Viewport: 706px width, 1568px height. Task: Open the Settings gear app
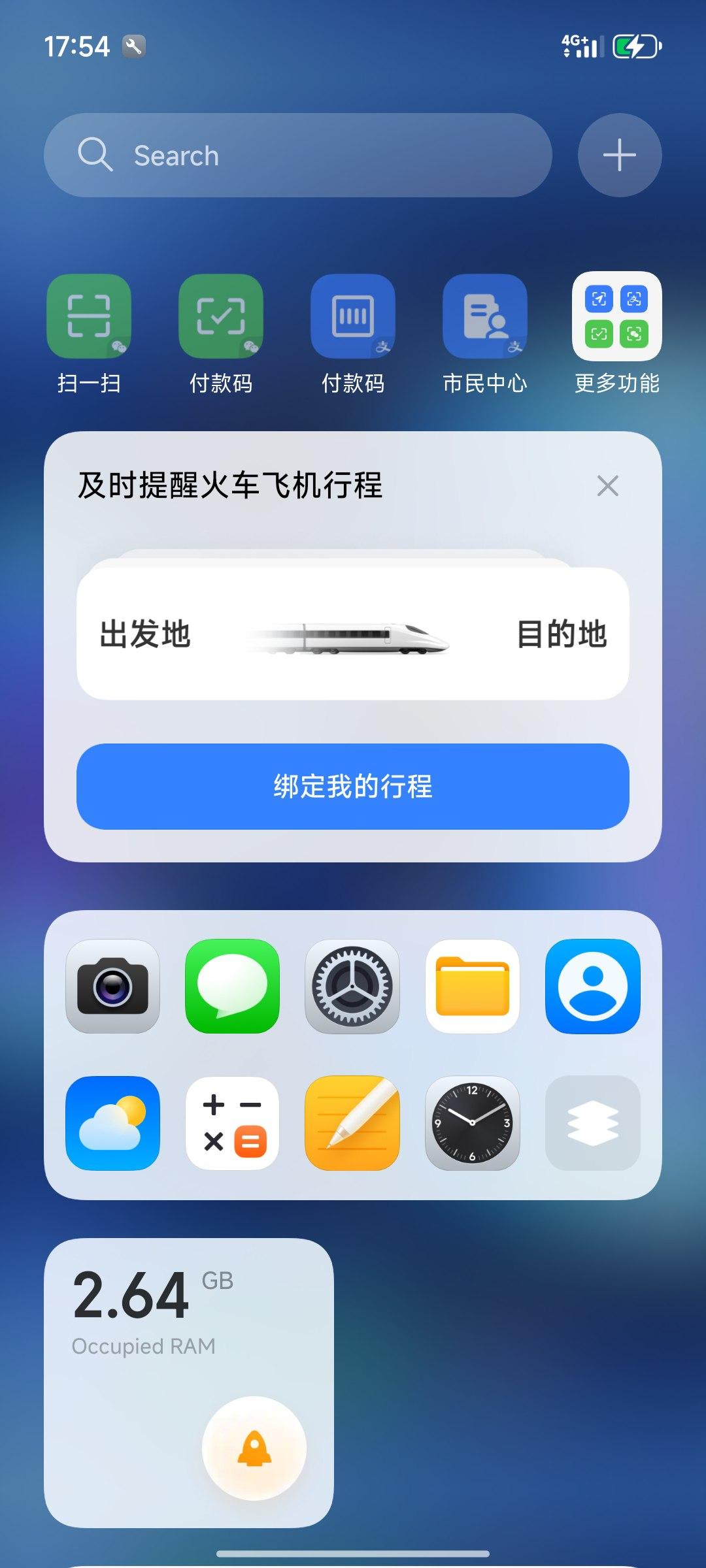click(352, 987)
